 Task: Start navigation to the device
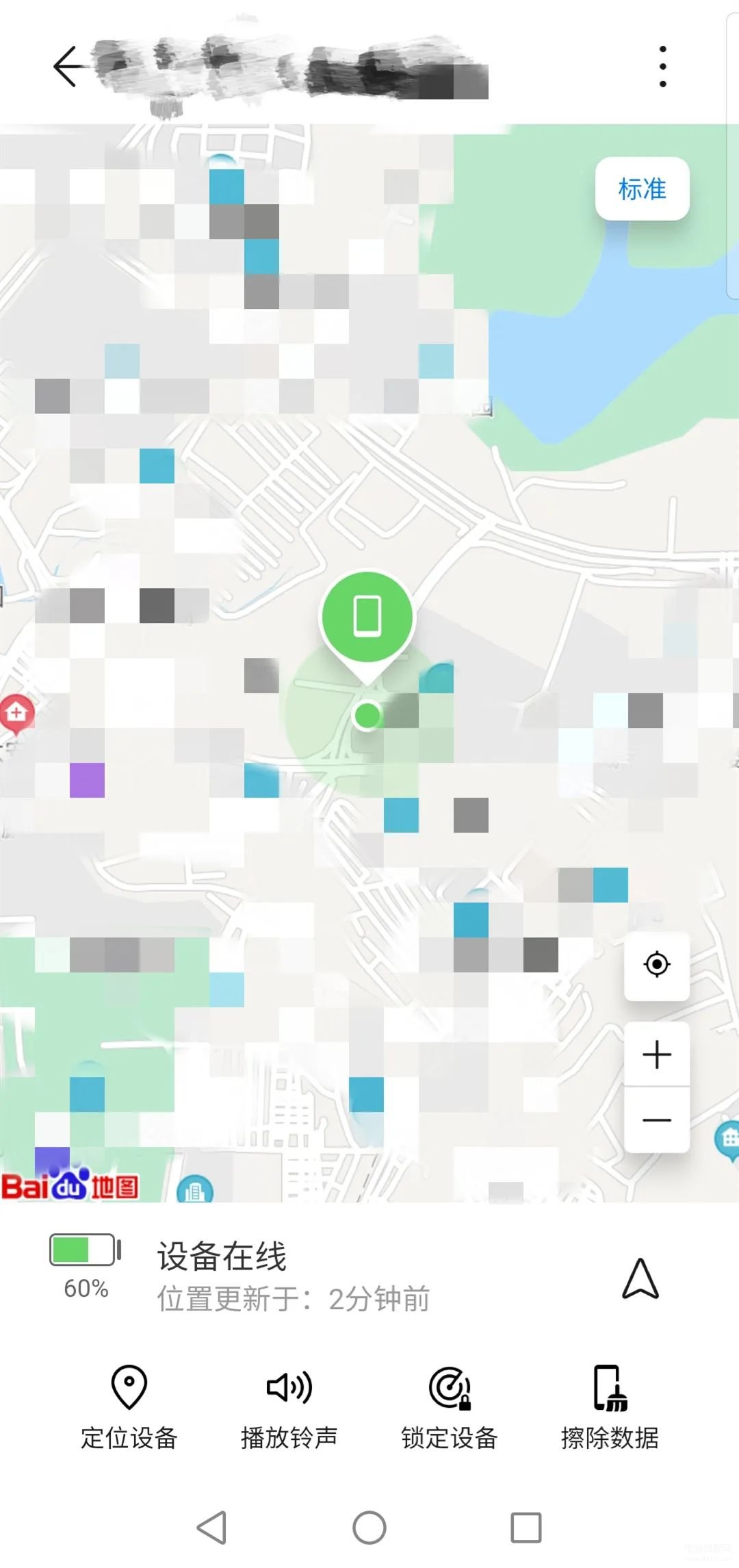pos(640,1278)
